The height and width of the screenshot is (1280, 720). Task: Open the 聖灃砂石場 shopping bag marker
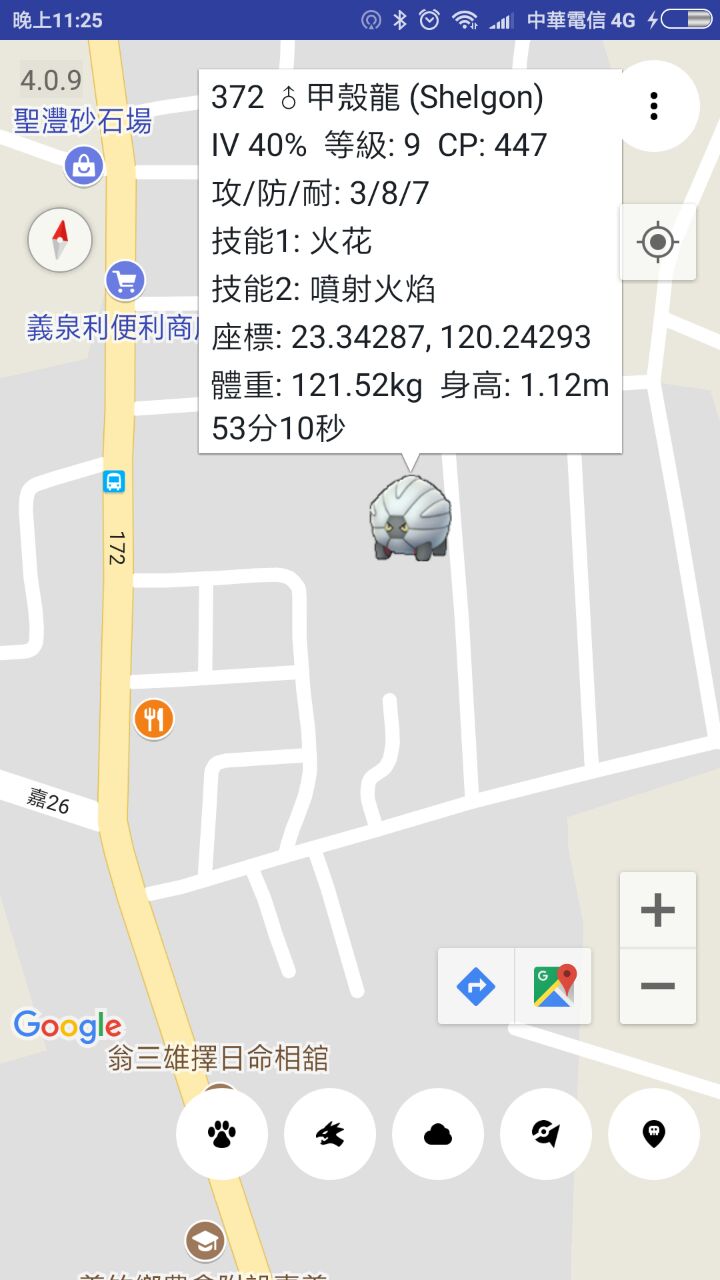(x=84, y=166)
